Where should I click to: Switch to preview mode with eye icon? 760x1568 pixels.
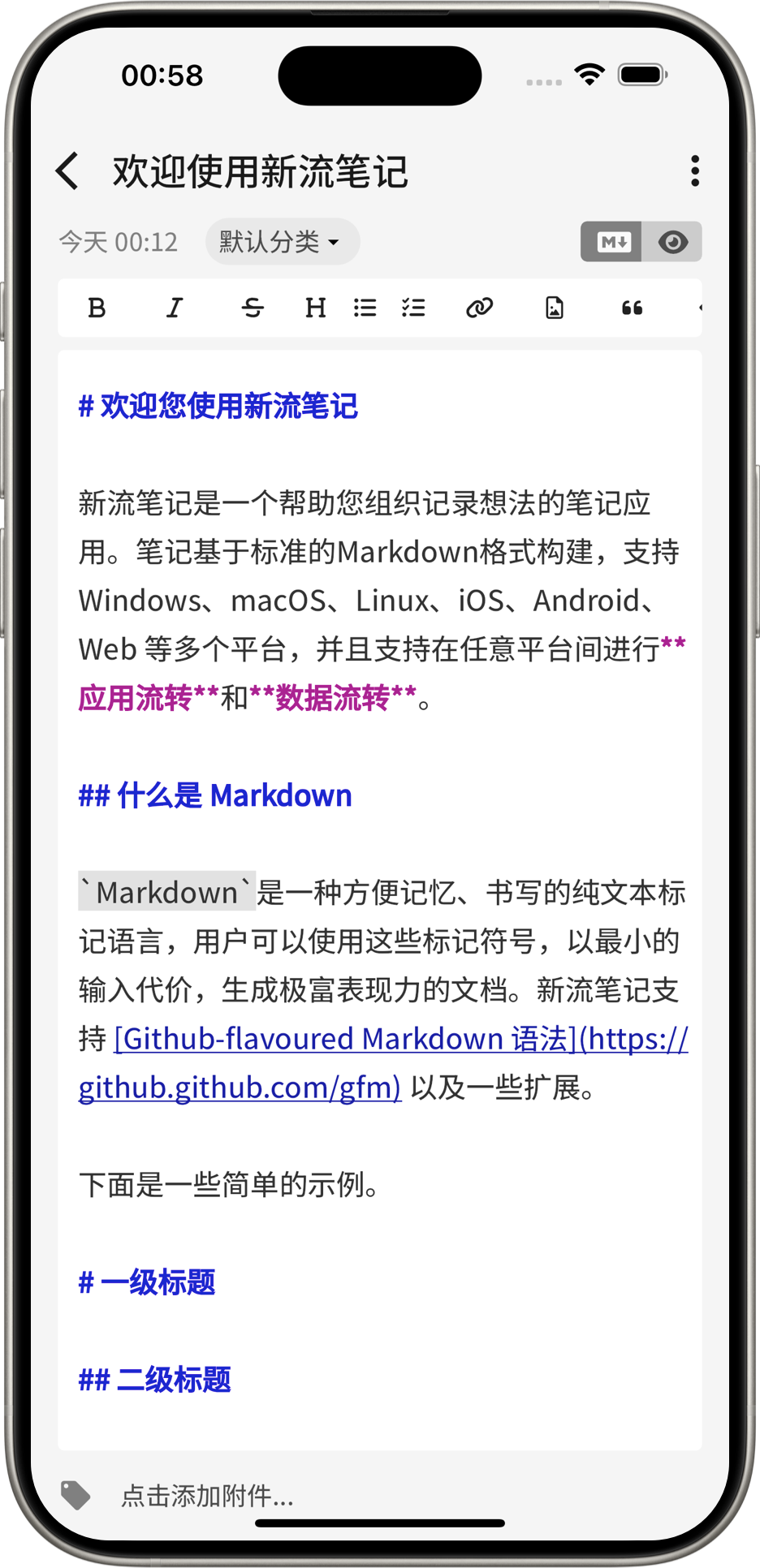click(672, 242)
